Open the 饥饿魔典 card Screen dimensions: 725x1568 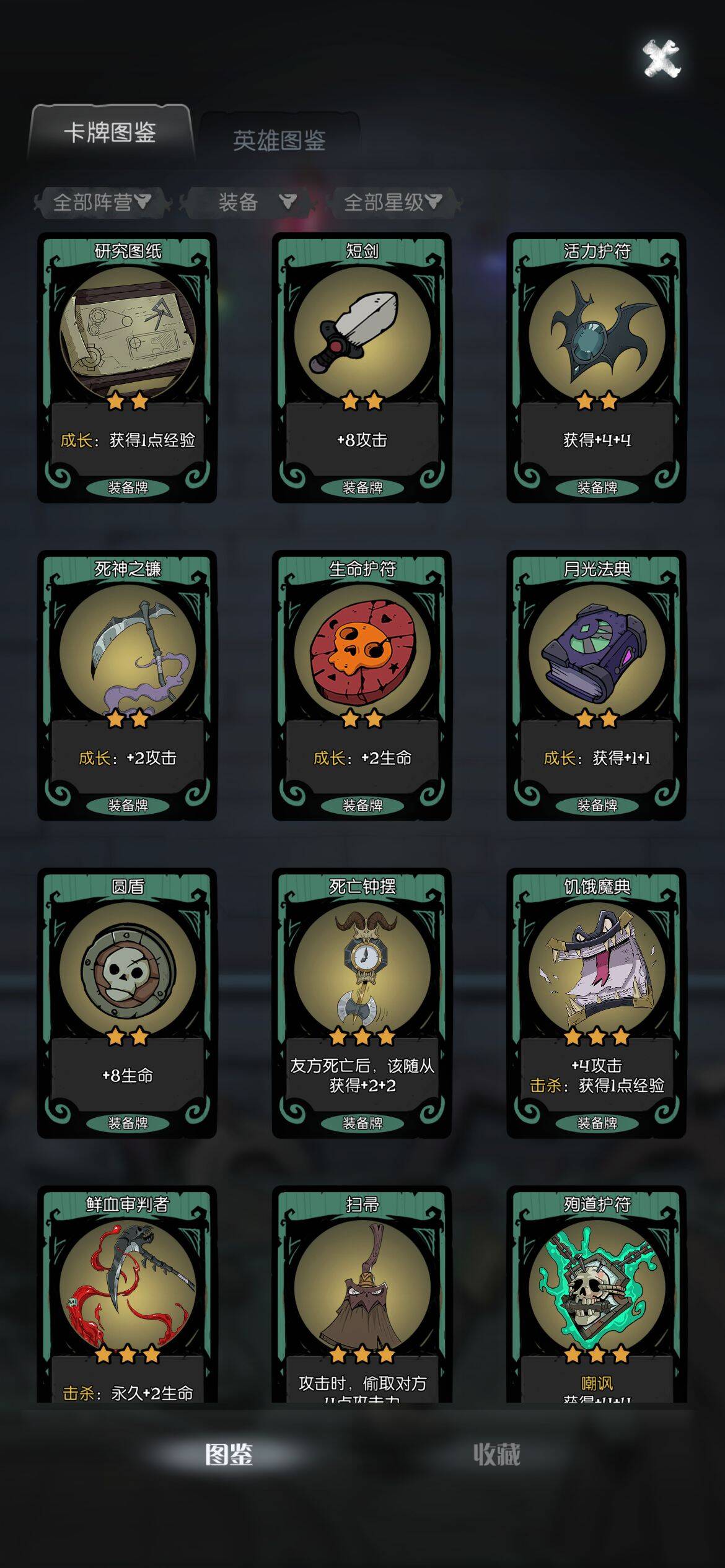pos(596,1003)
